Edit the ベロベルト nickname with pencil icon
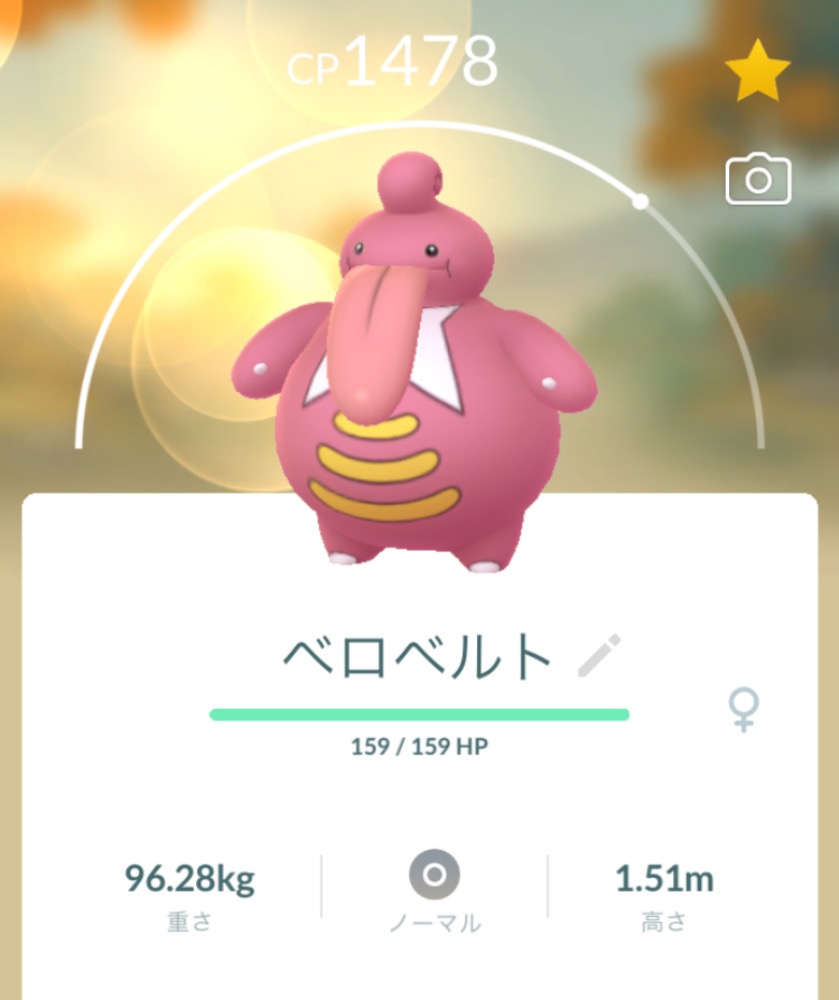Image resolution: width=839 pixels, height=1000 pixels. tap(599, 656)
